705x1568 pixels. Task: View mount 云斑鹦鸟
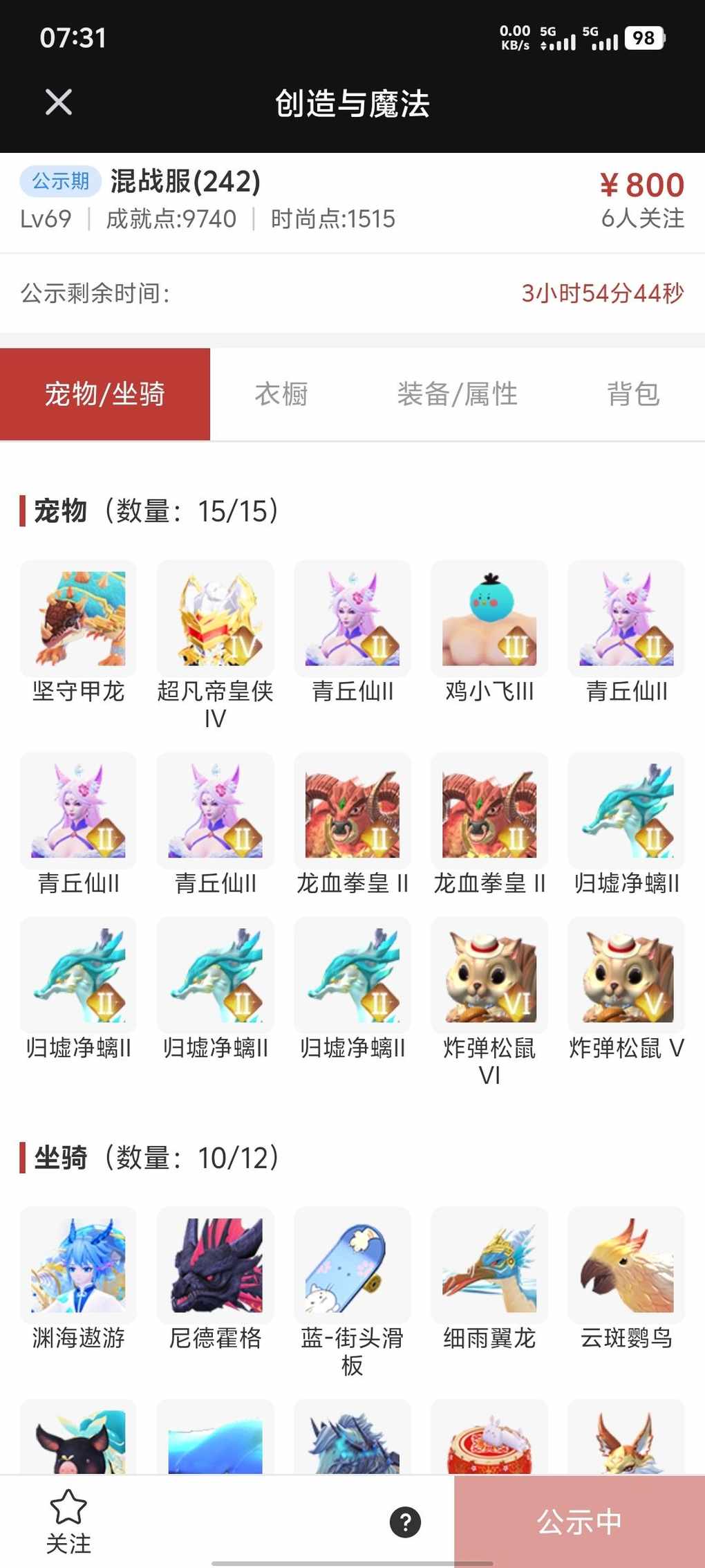click(x=626, y=1265)
